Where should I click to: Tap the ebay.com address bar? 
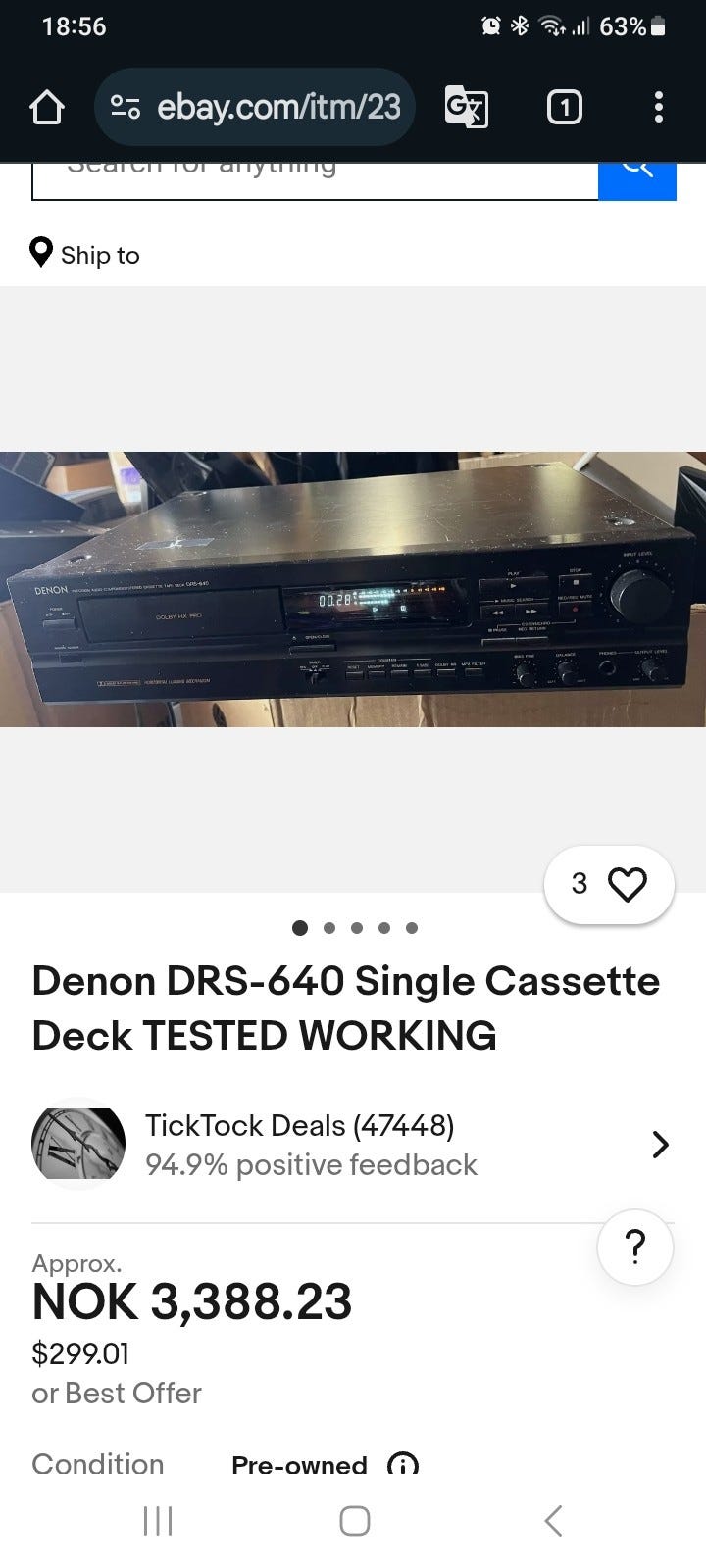255,107
